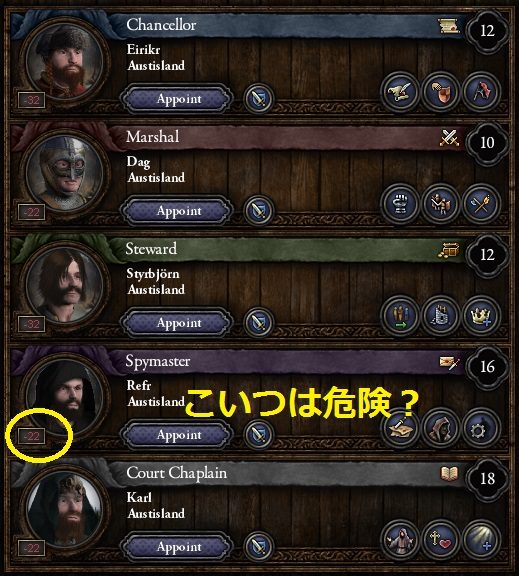Open Court Chaplain Karl's portrait
Viewport: 519px width, 576px height.
[65, 510]
